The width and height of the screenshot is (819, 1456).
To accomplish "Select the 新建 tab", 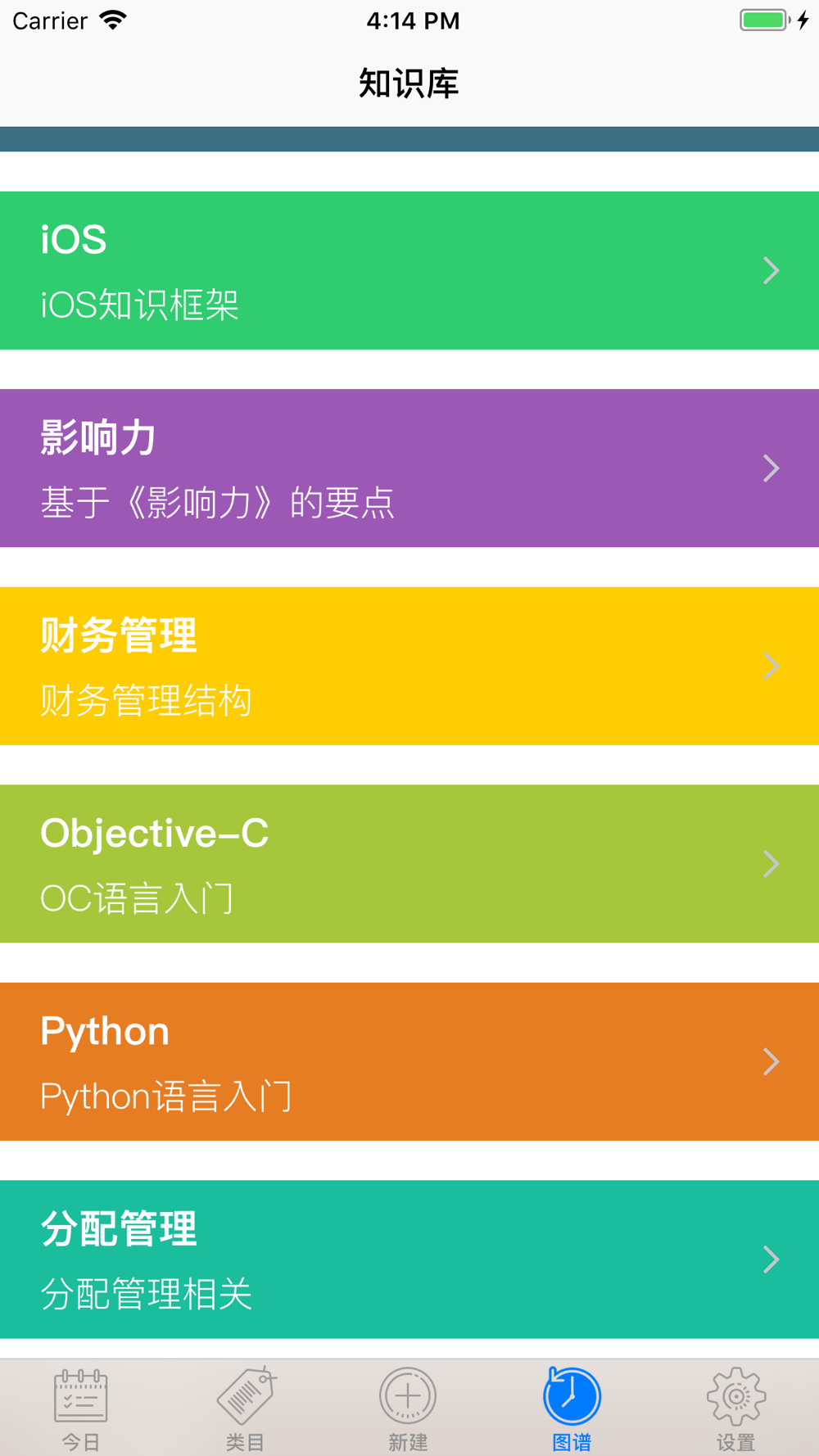I will point(408,1409).
